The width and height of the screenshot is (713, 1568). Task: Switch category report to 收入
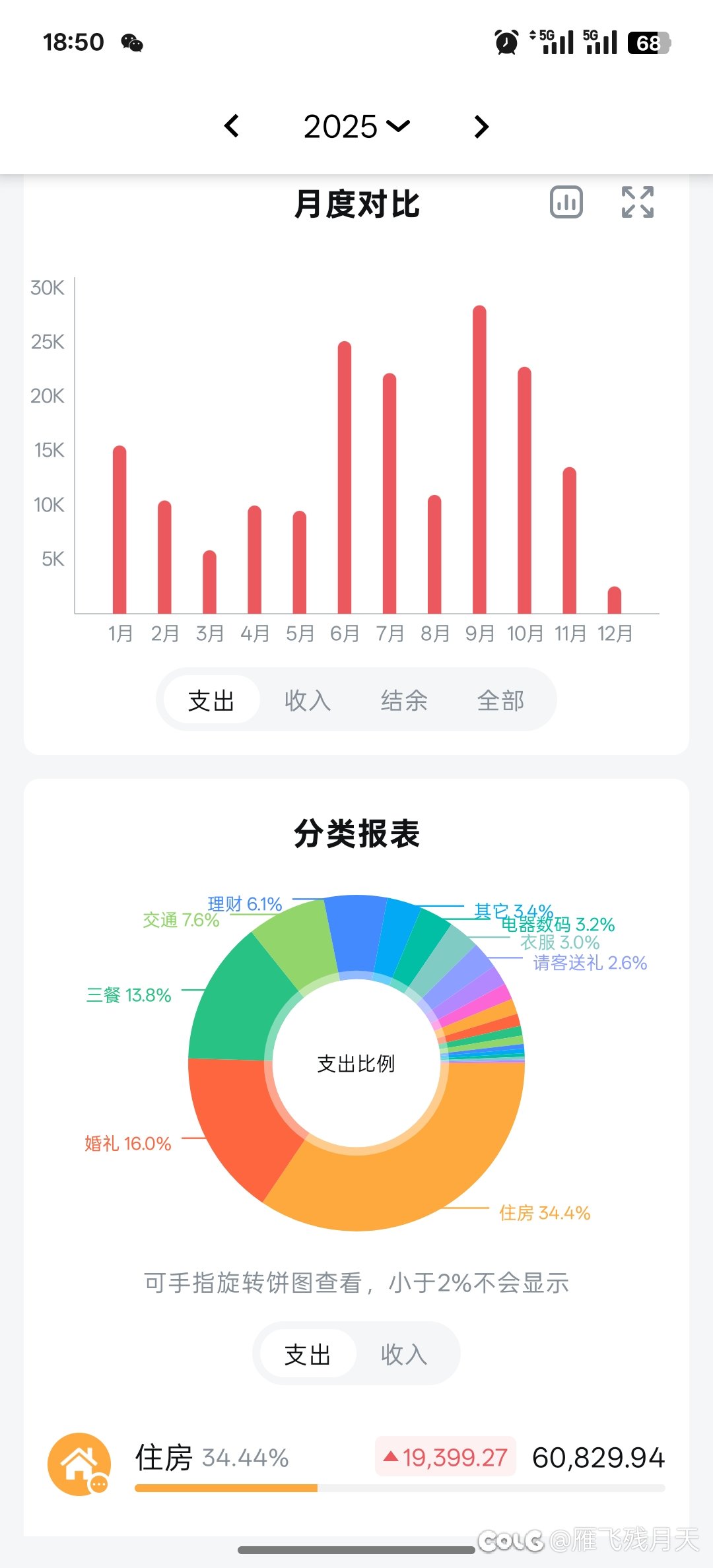pos(404,1355)
